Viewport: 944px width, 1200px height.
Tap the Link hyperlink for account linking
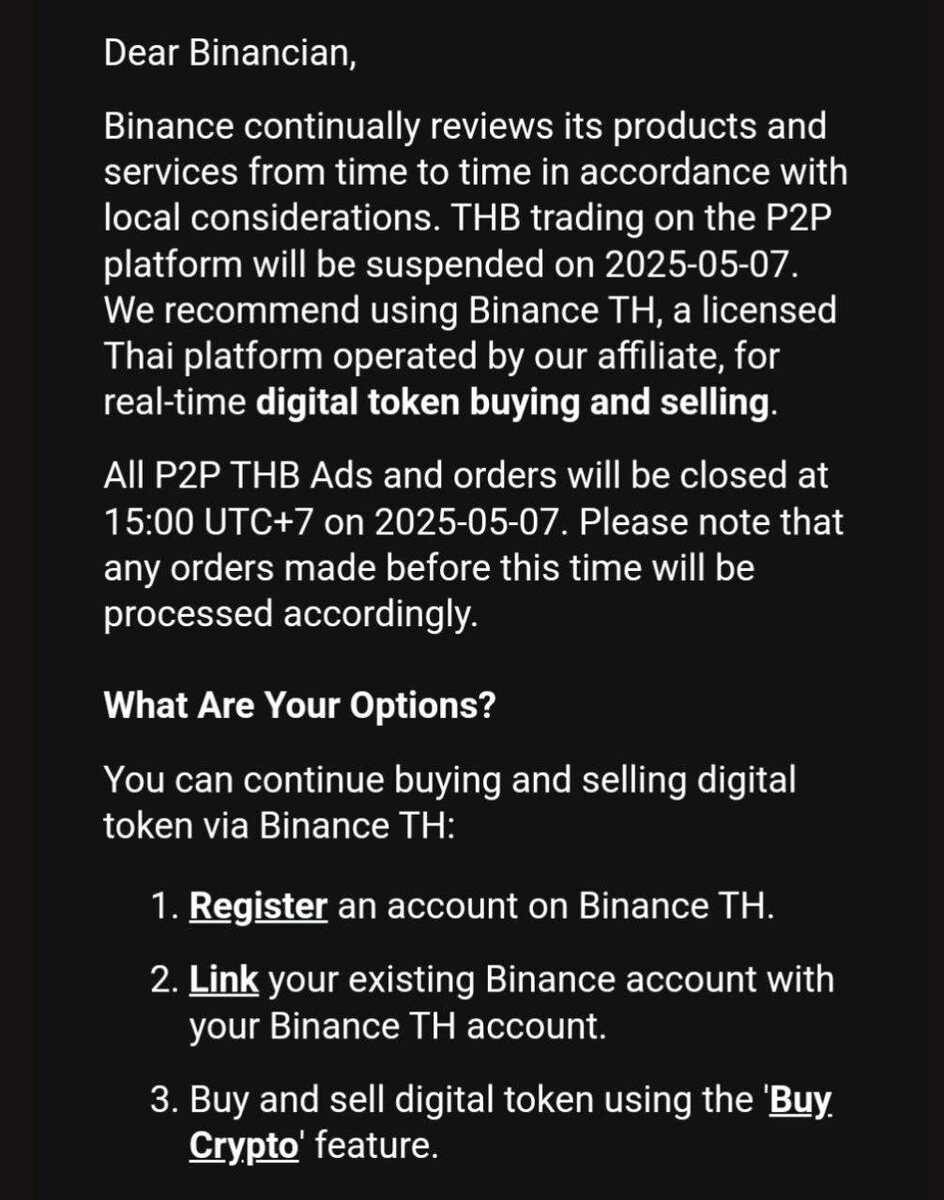(224, 977)
